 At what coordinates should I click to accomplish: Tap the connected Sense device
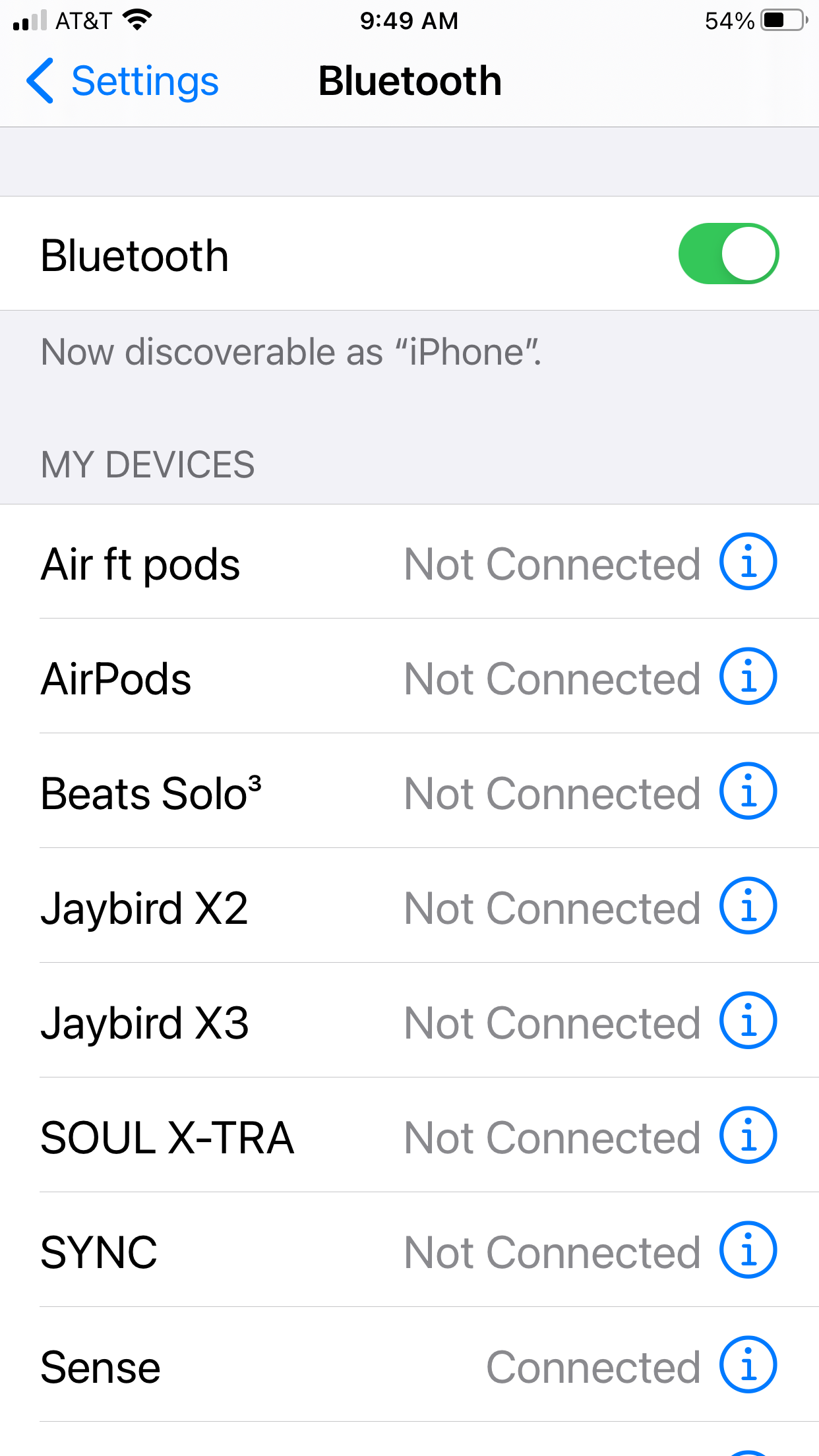[409, 1365]
